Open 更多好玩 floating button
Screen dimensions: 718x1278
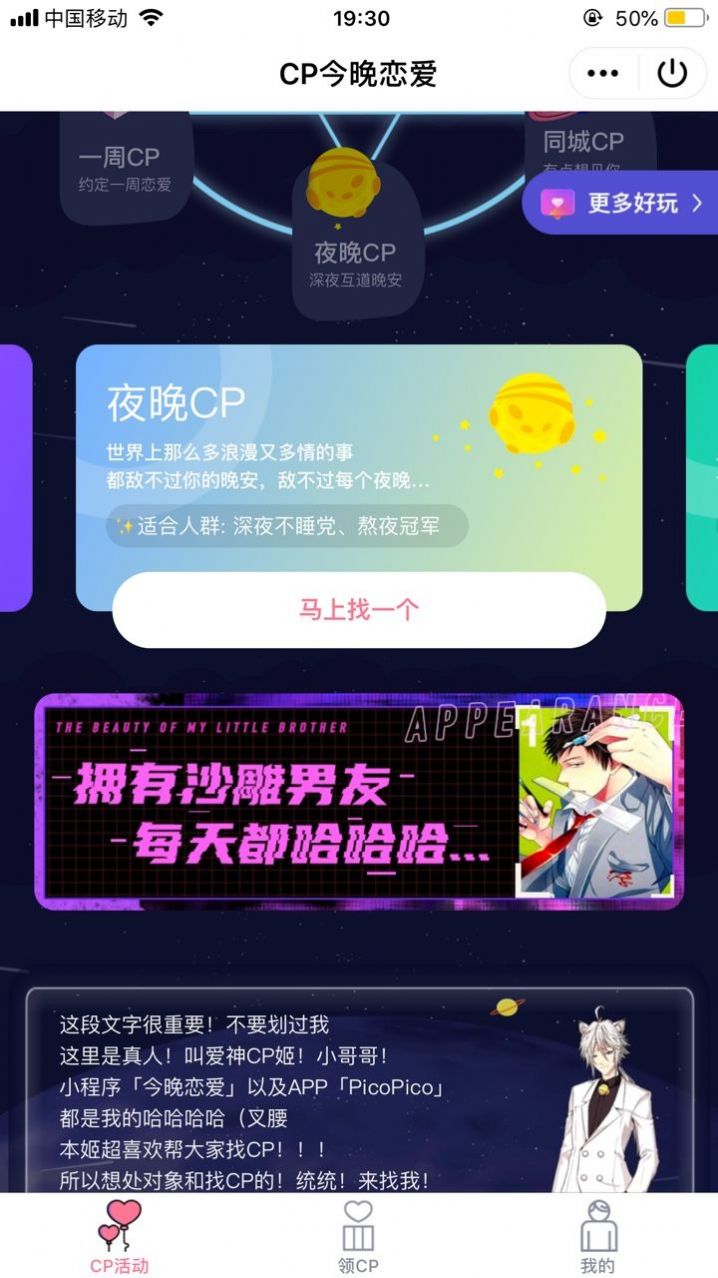pos(622,203)
